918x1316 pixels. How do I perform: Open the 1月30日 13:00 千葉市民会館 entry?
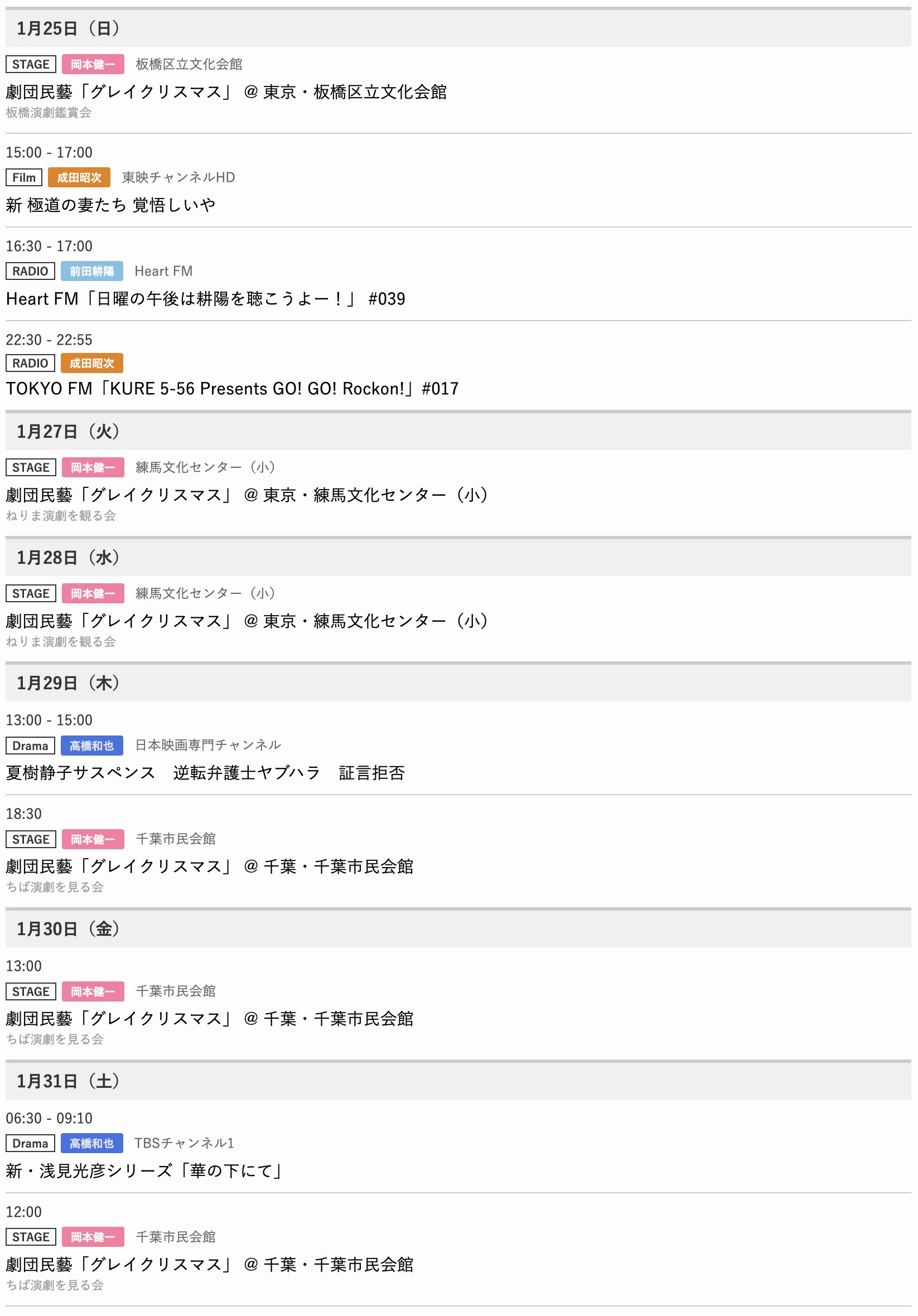pos(209,1019)
